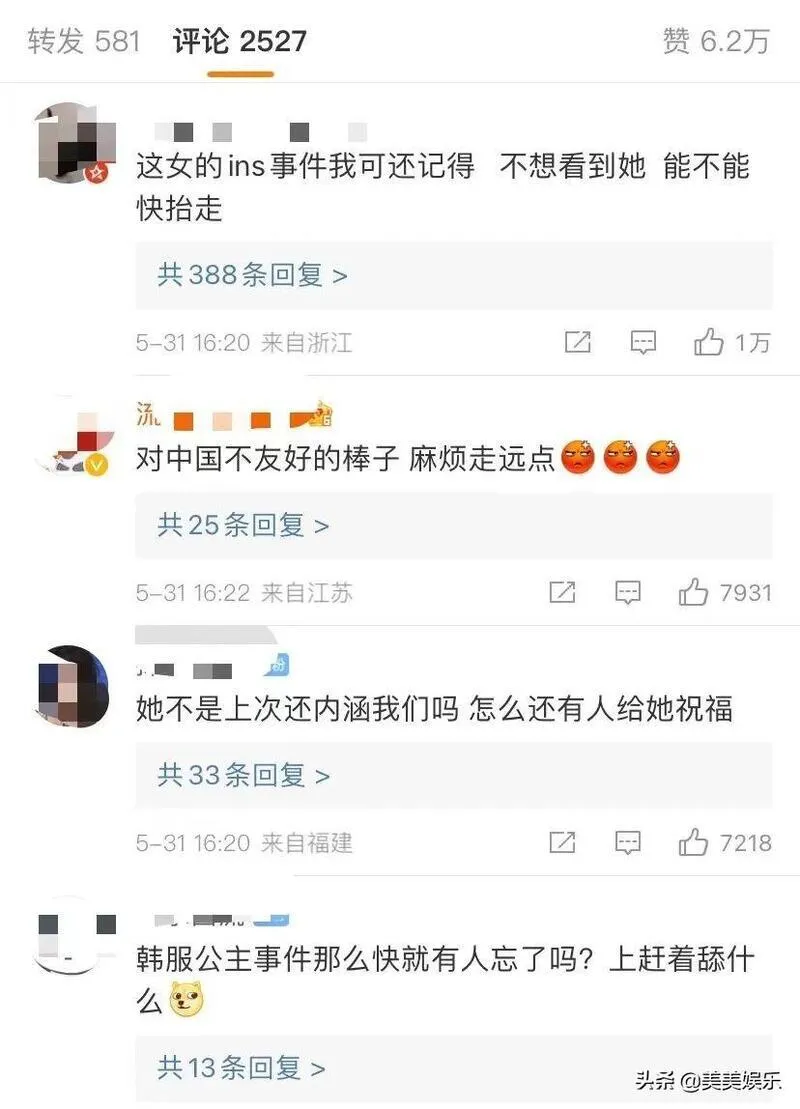Share the comment from 福建
Image resolution: width=800 pixels, height=1109 pixels.
point(562,842)
